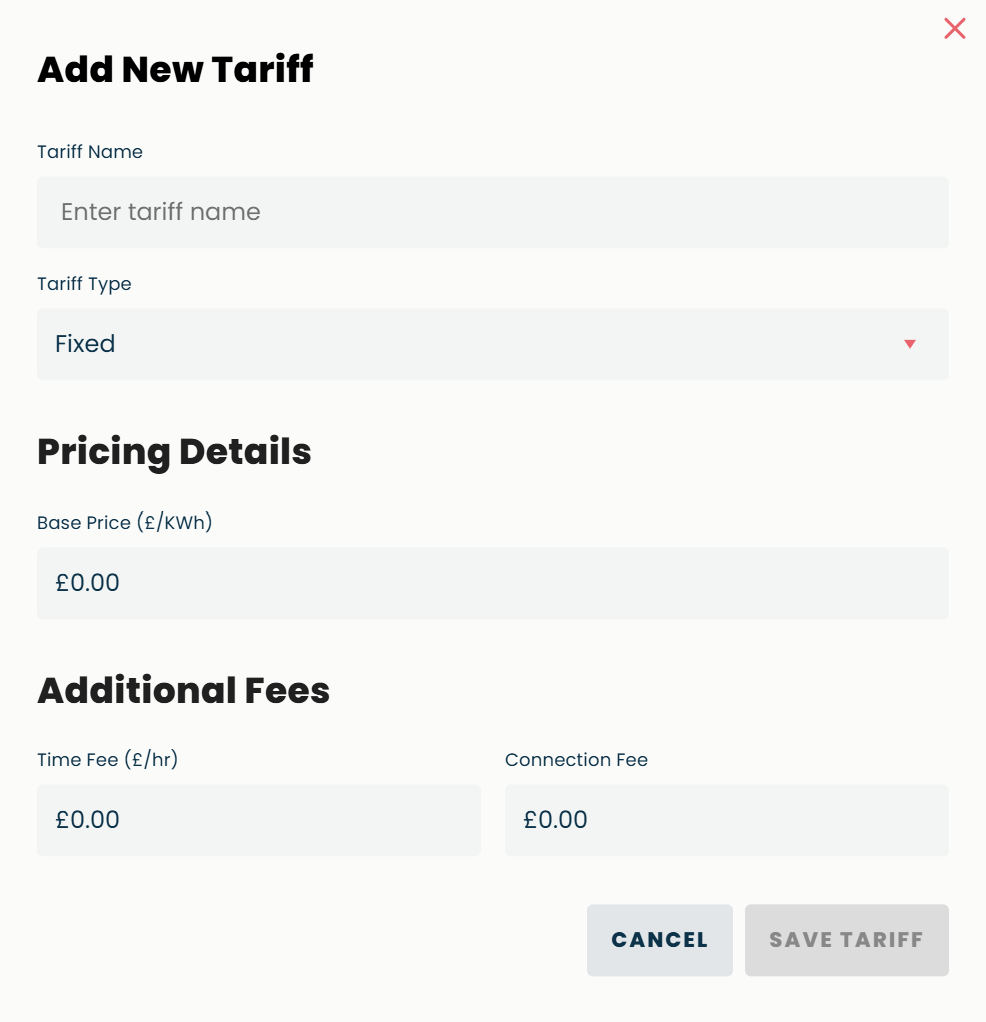
Task: Open the Tariff Type dropdown arrow
Action: pos(910,344)
